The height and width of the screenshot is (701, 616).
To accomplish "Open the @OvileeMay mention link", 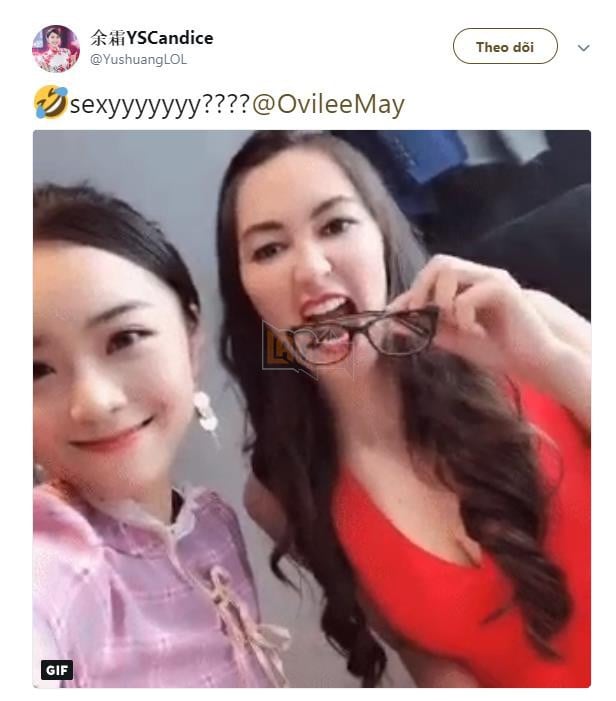I will (x=328, y=105).
